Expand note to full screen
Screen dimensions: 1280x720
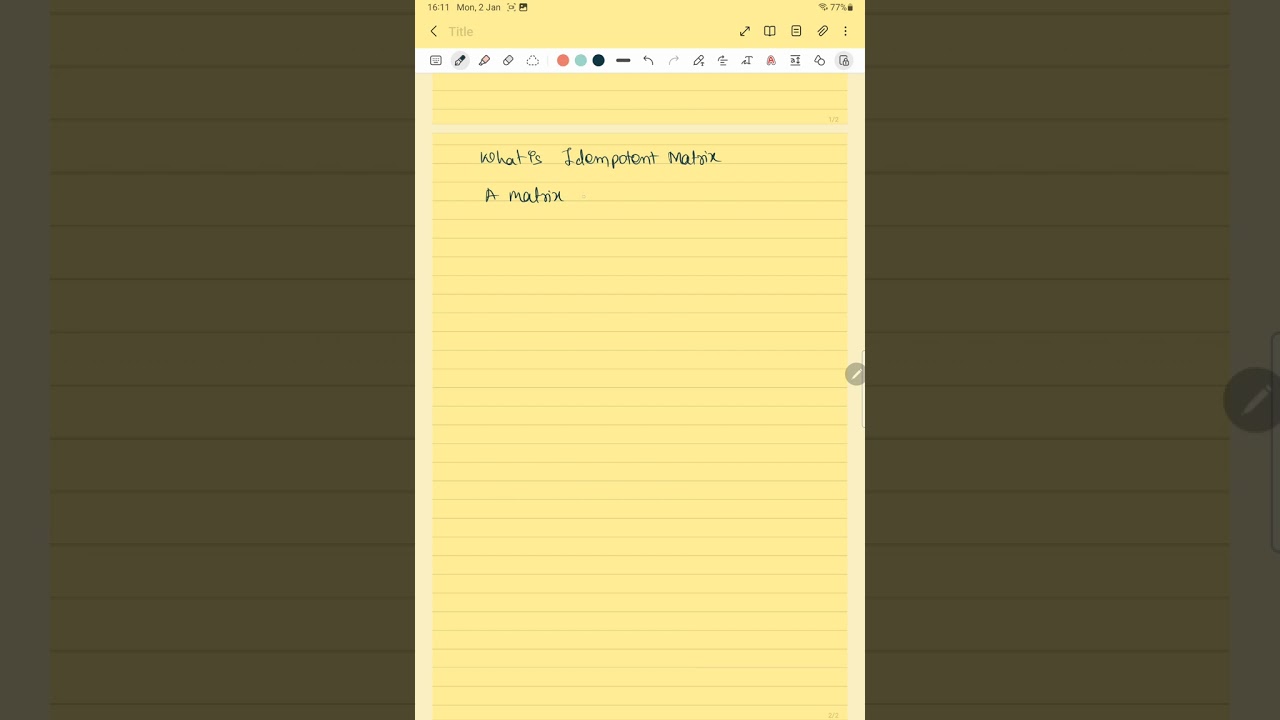coord(745,32)
